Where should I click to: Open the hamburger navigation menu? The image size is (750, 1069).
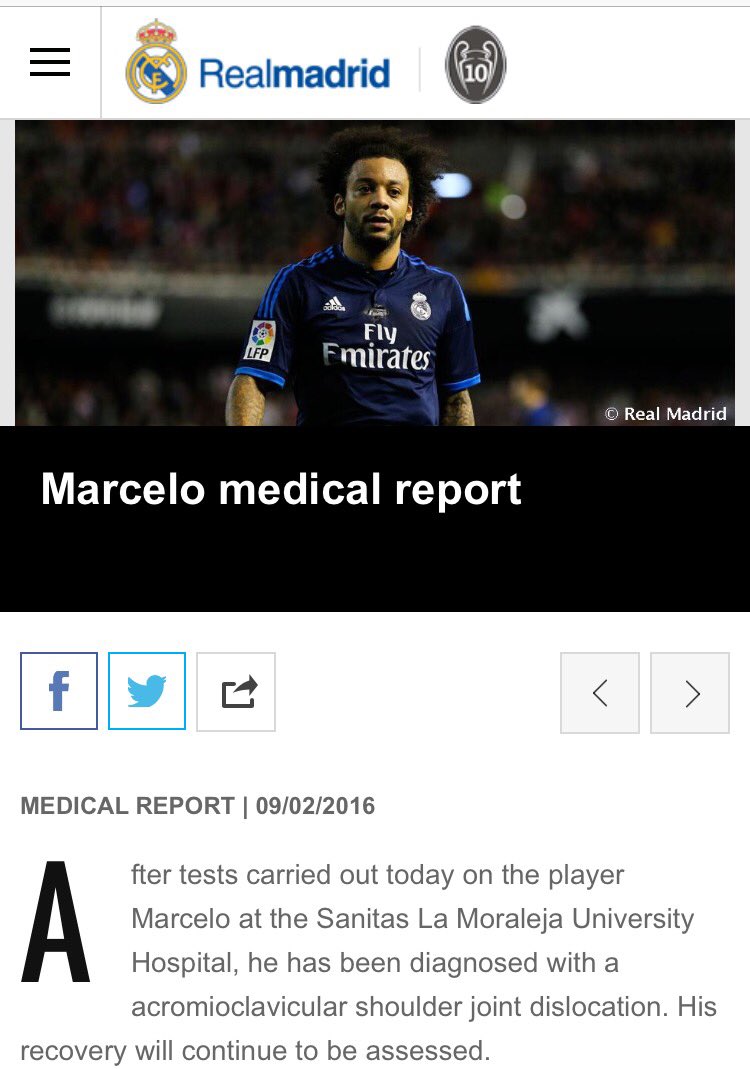click(x=50, y=63)
